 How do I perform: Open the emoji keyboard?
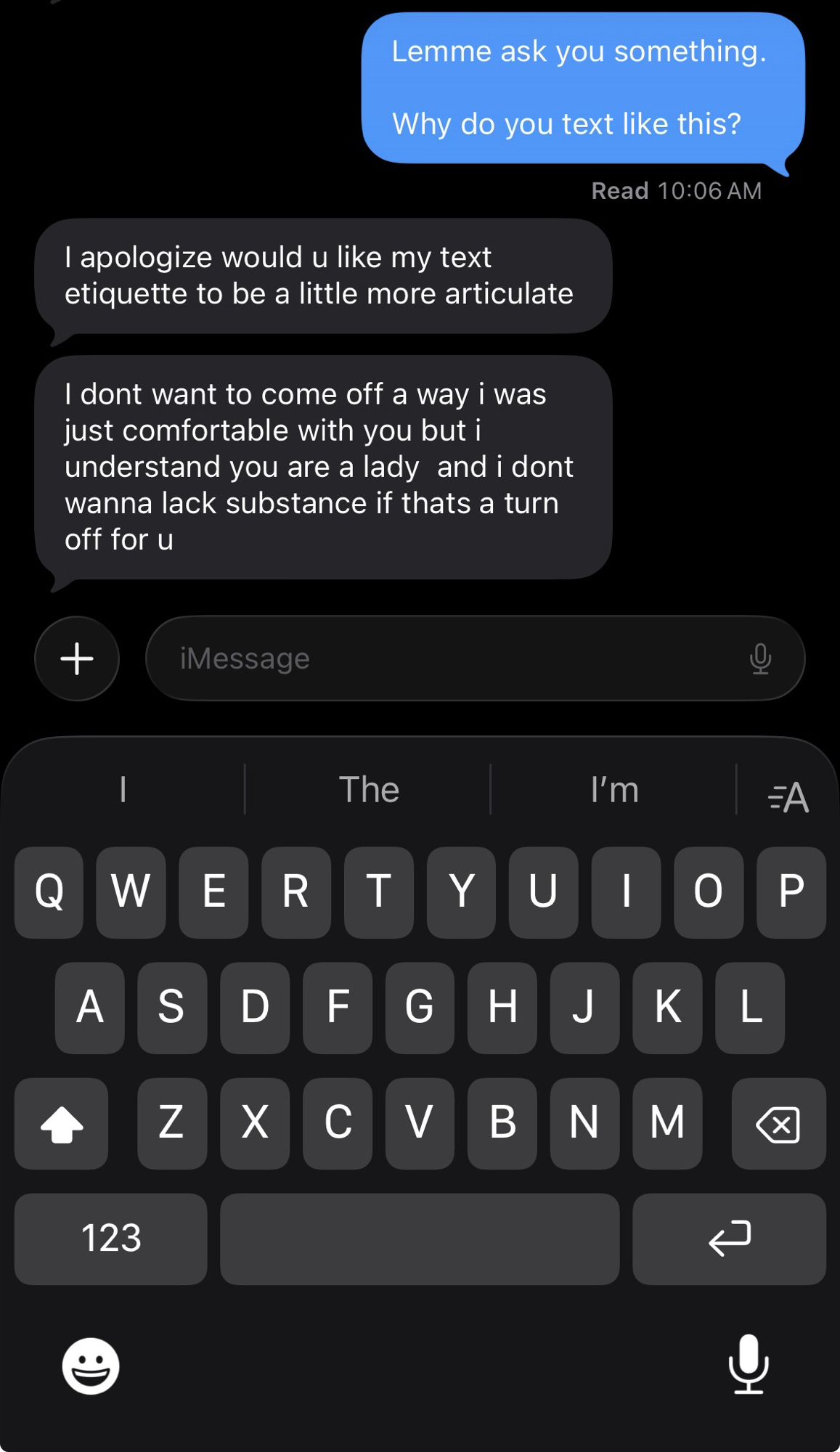pos(91,1366)
